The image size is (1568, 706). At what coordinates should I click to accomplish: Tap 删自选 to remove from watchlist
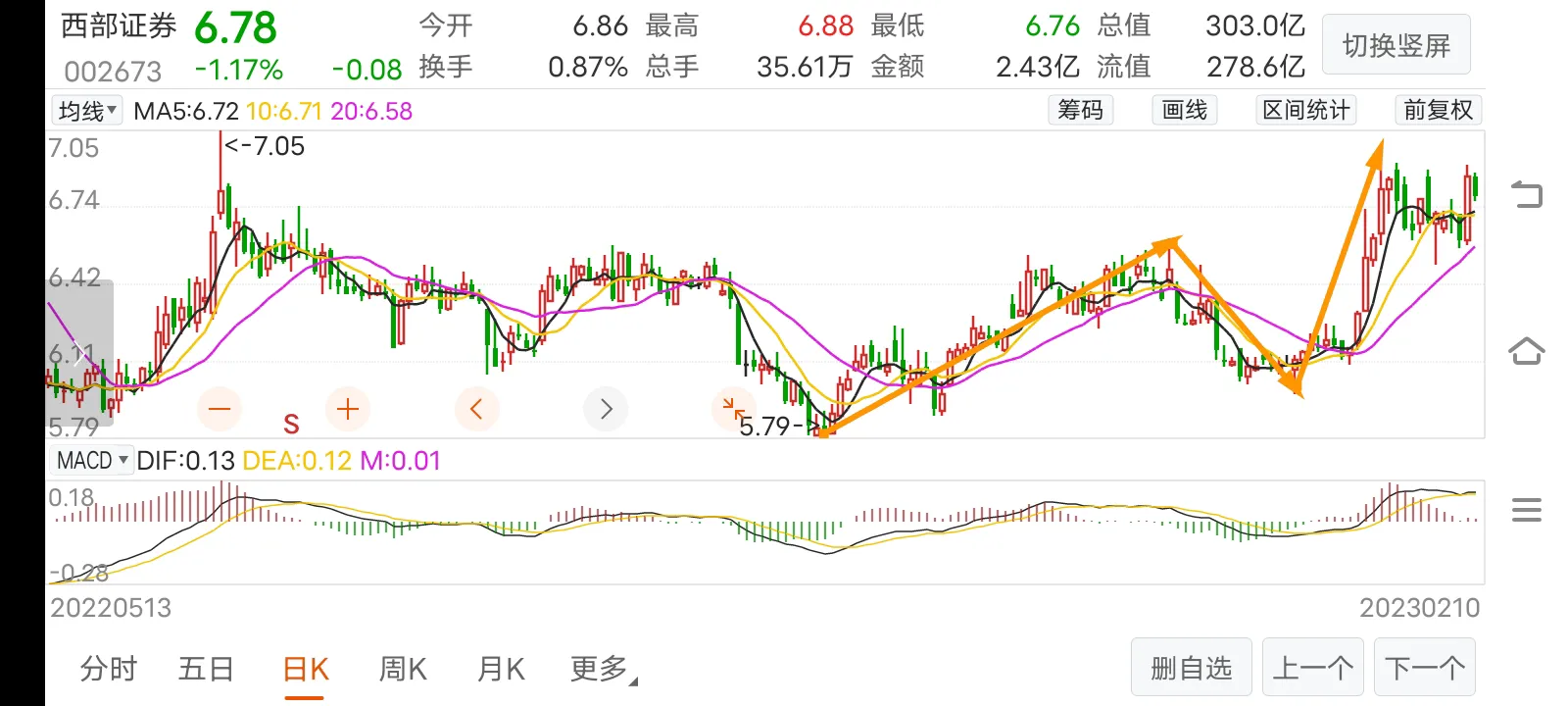1191,668
